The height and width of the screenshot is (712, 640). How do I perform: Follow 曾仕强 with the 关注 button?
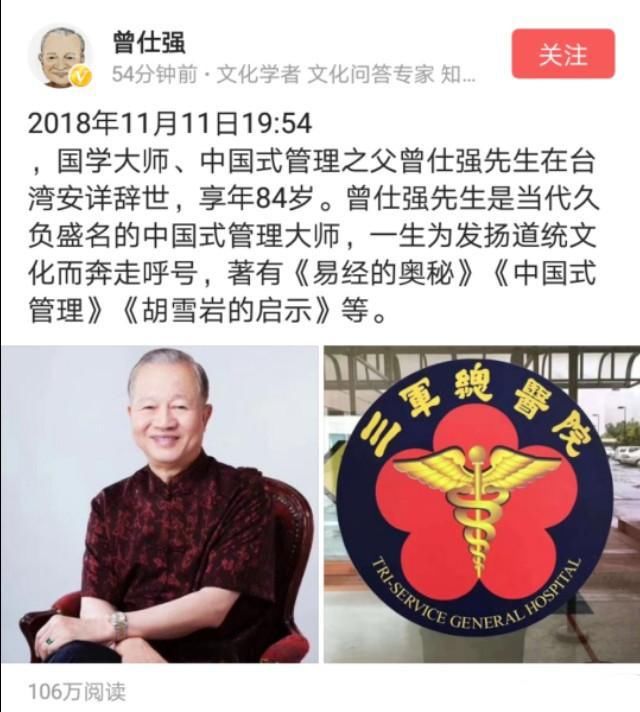[562, 54]
